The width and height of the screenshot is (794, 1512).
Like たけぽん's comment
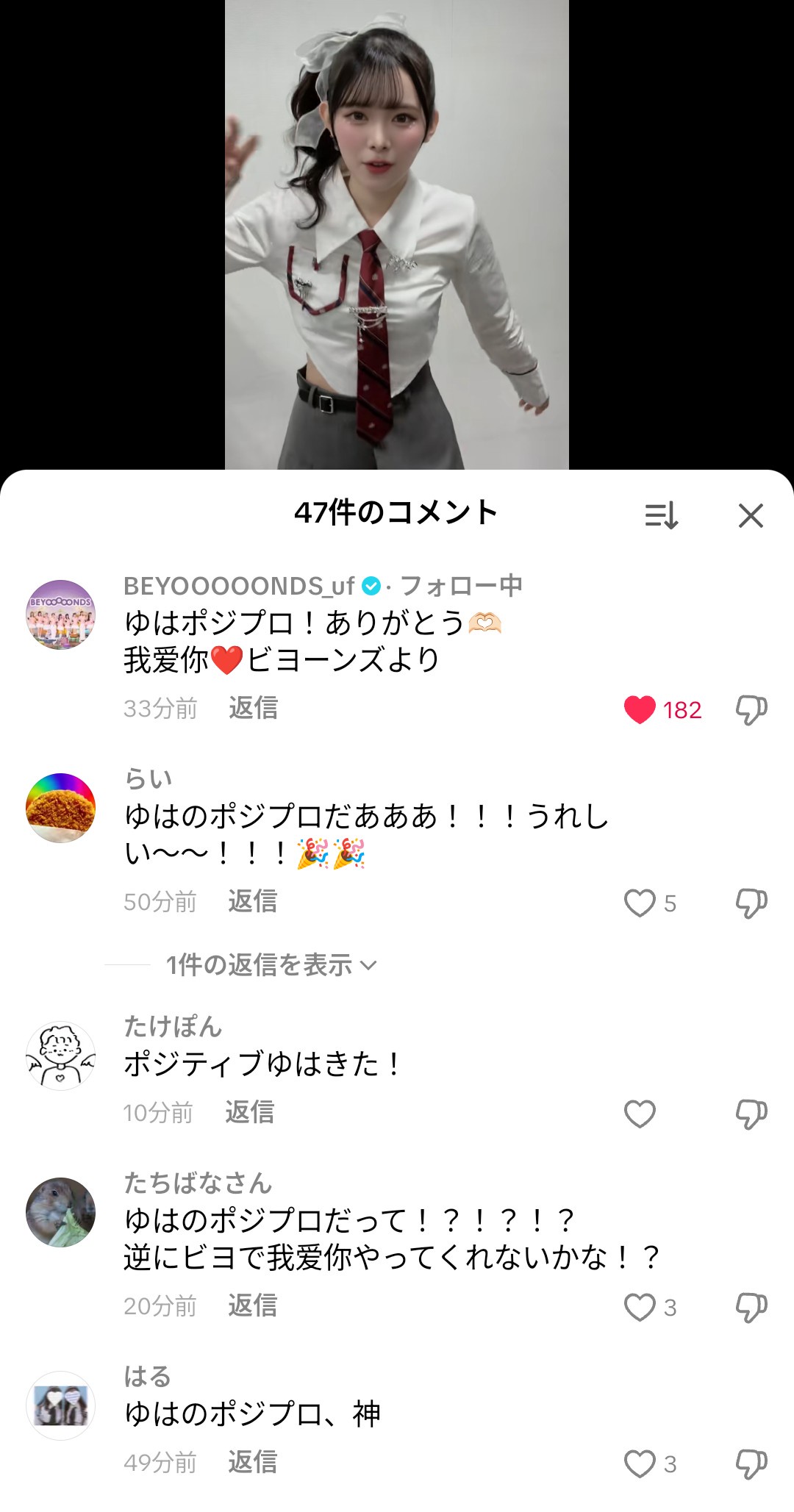pyautogui.click(x=640, y=1114)
